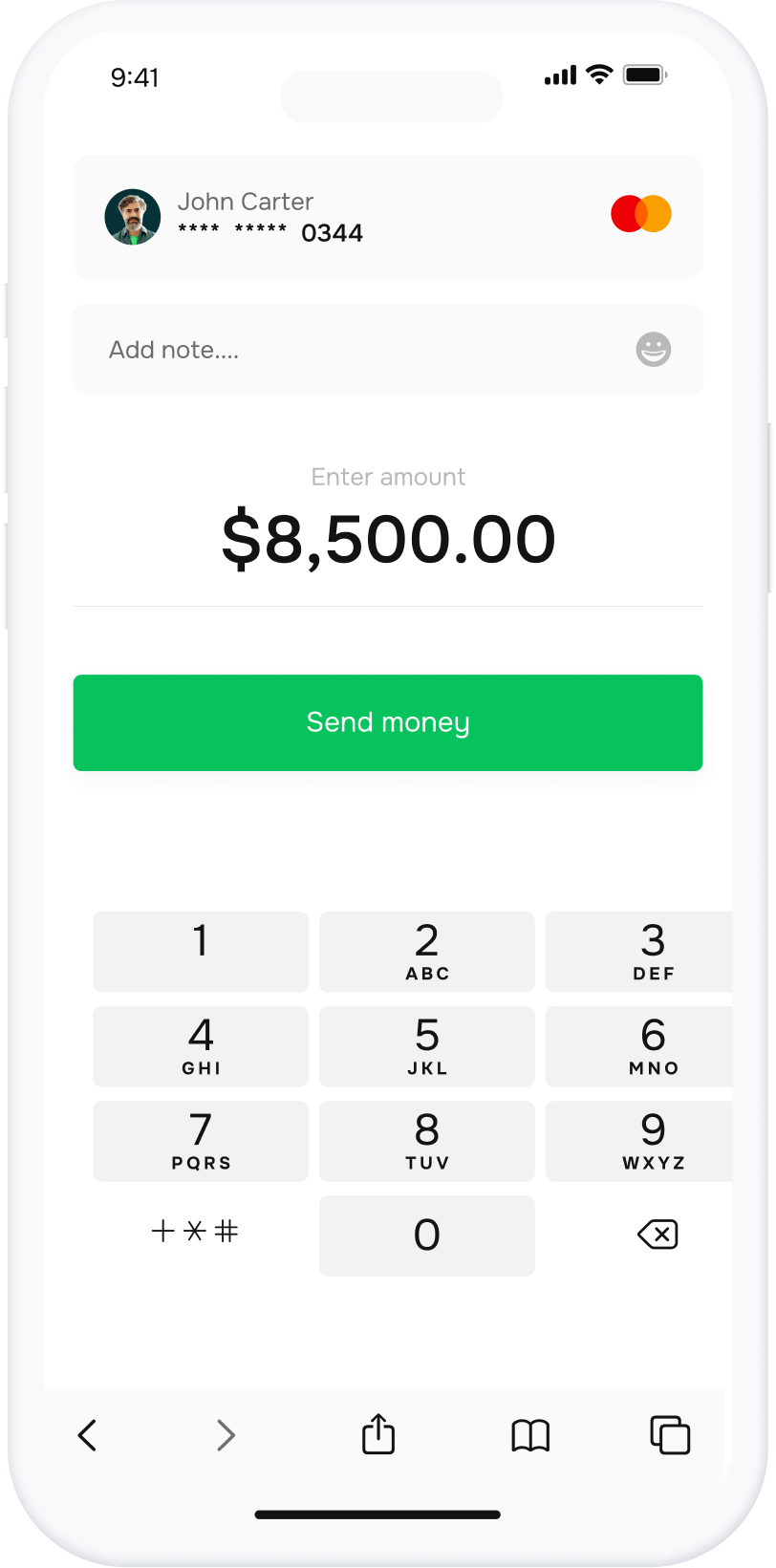
Task: Tap the backspace key on the keypad
Action: 657,1235
